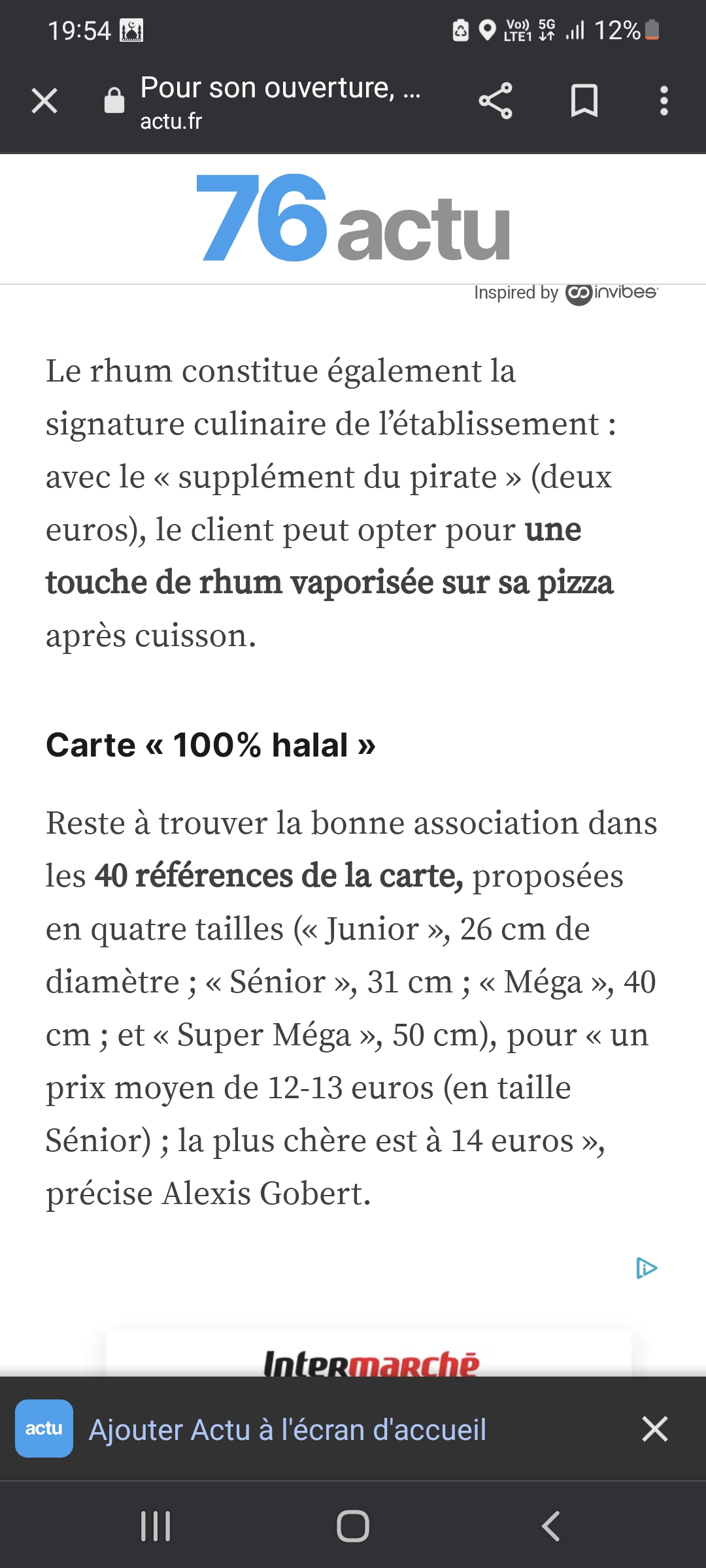Image resolution: width=706 pixels, height=1568 pixels.
Task: Add Actu to the home screen
Action: click(288, 1429)
